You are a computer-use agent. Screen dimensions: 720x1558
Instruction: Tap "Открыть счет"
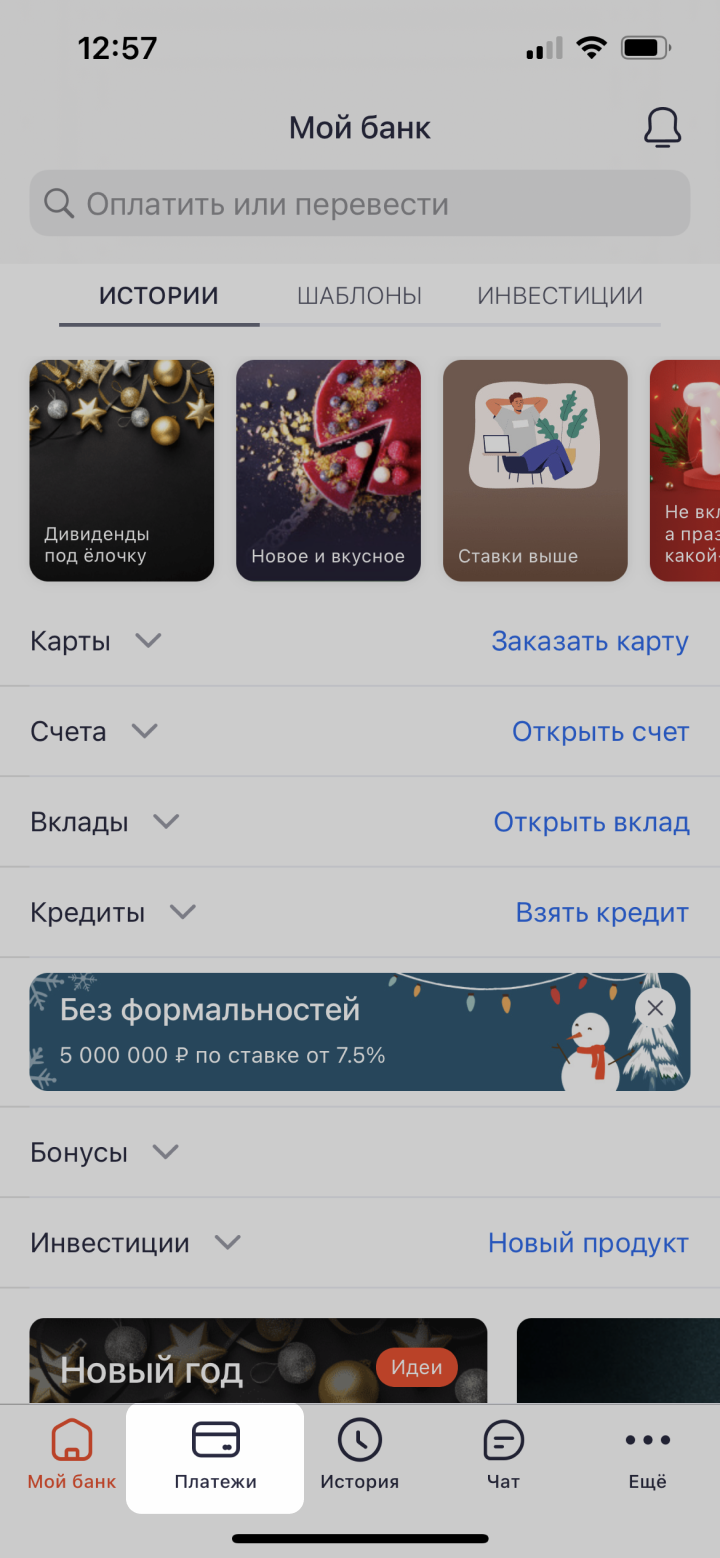(600, 732)
